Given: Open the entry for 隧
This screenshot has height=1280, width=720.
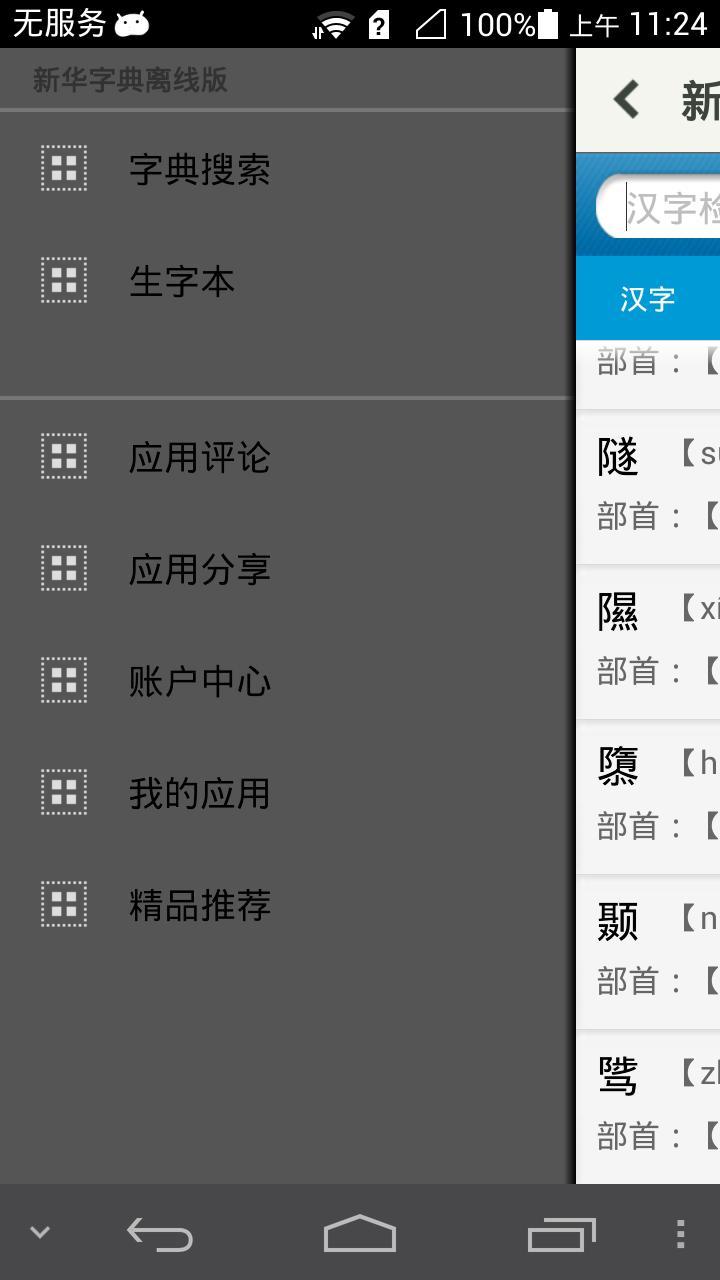Looking at the screenshot, I should pos(650,485).
